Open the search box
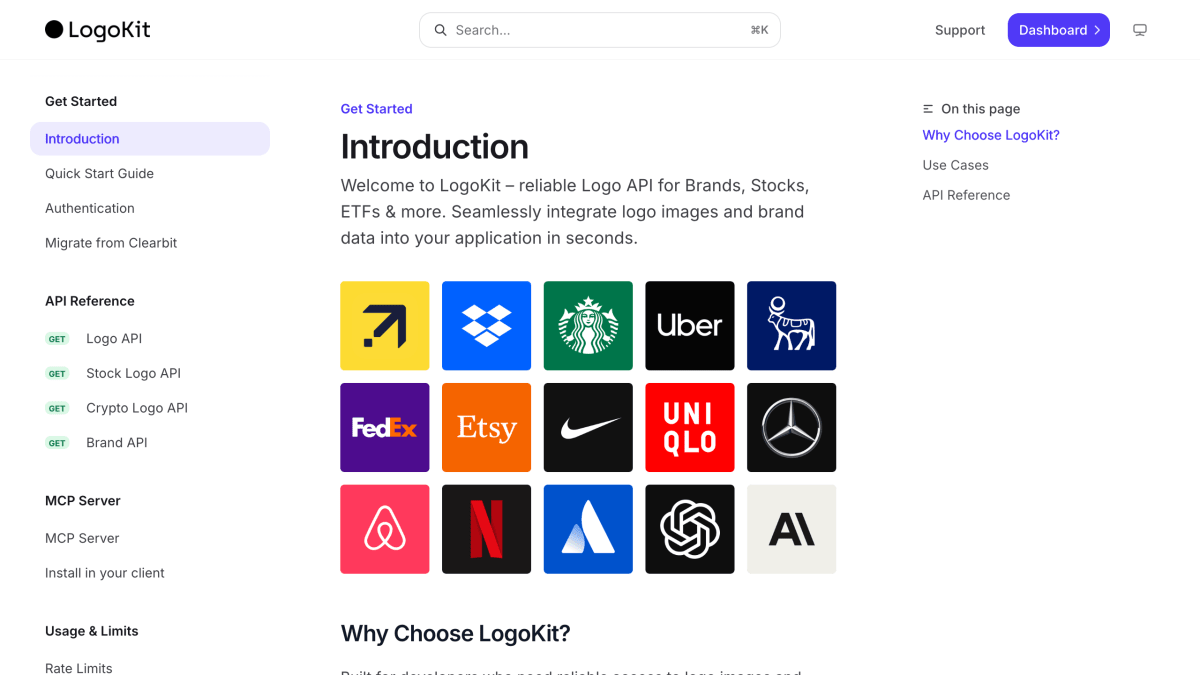 [x=599, y=30]
